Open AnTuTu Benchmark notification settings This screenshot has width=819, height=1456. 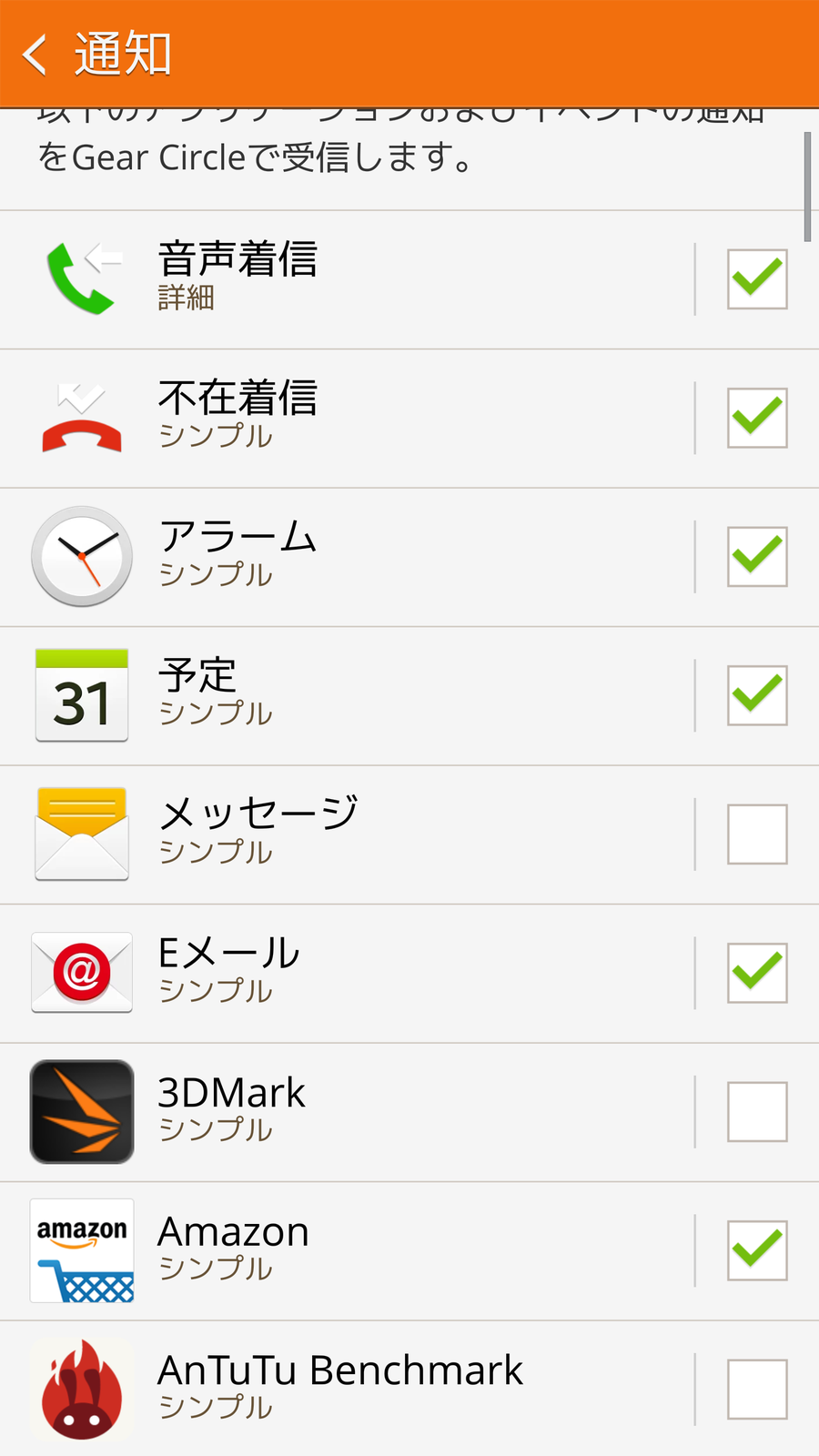(x=346, y=1389)
